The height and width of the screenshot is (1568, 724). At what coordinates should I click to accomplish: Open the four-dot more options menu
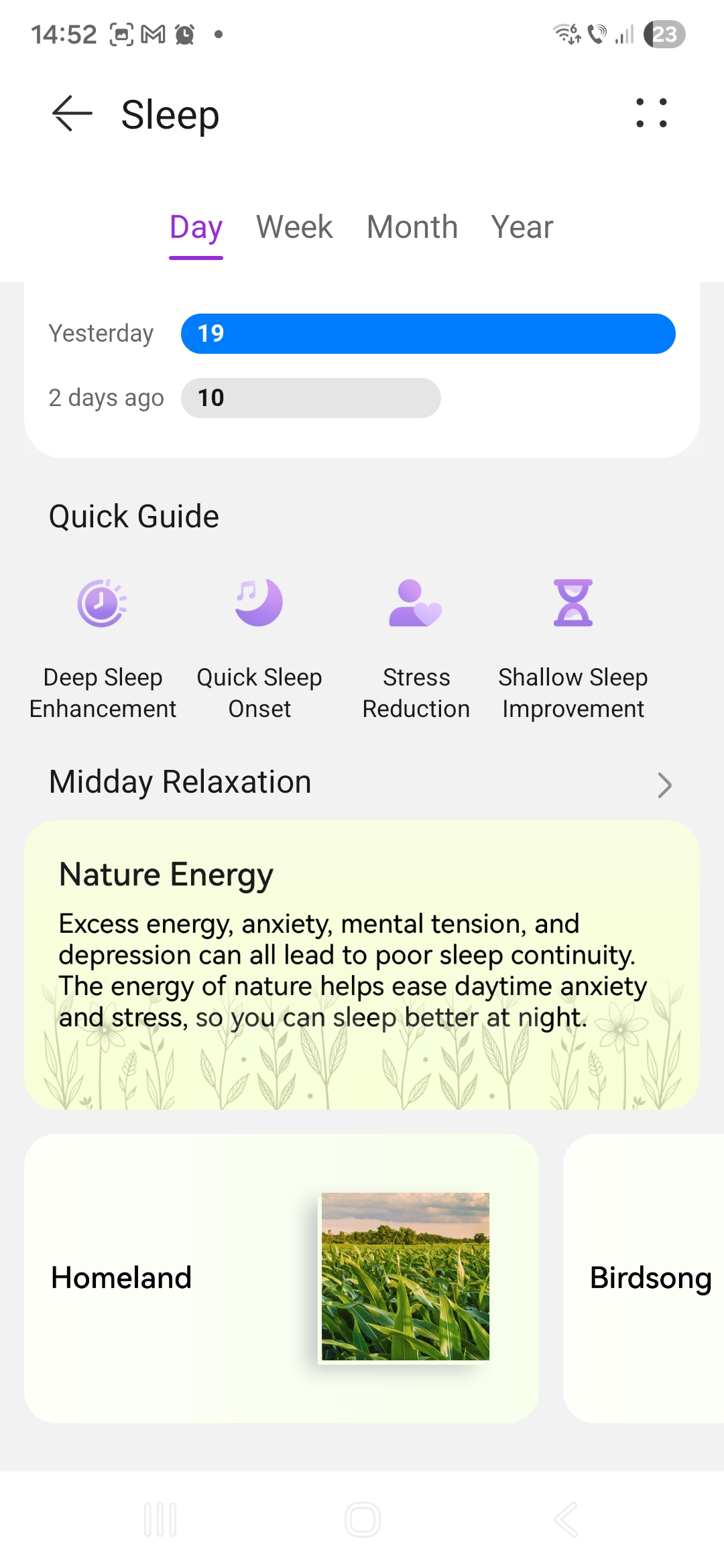[651, 113]
